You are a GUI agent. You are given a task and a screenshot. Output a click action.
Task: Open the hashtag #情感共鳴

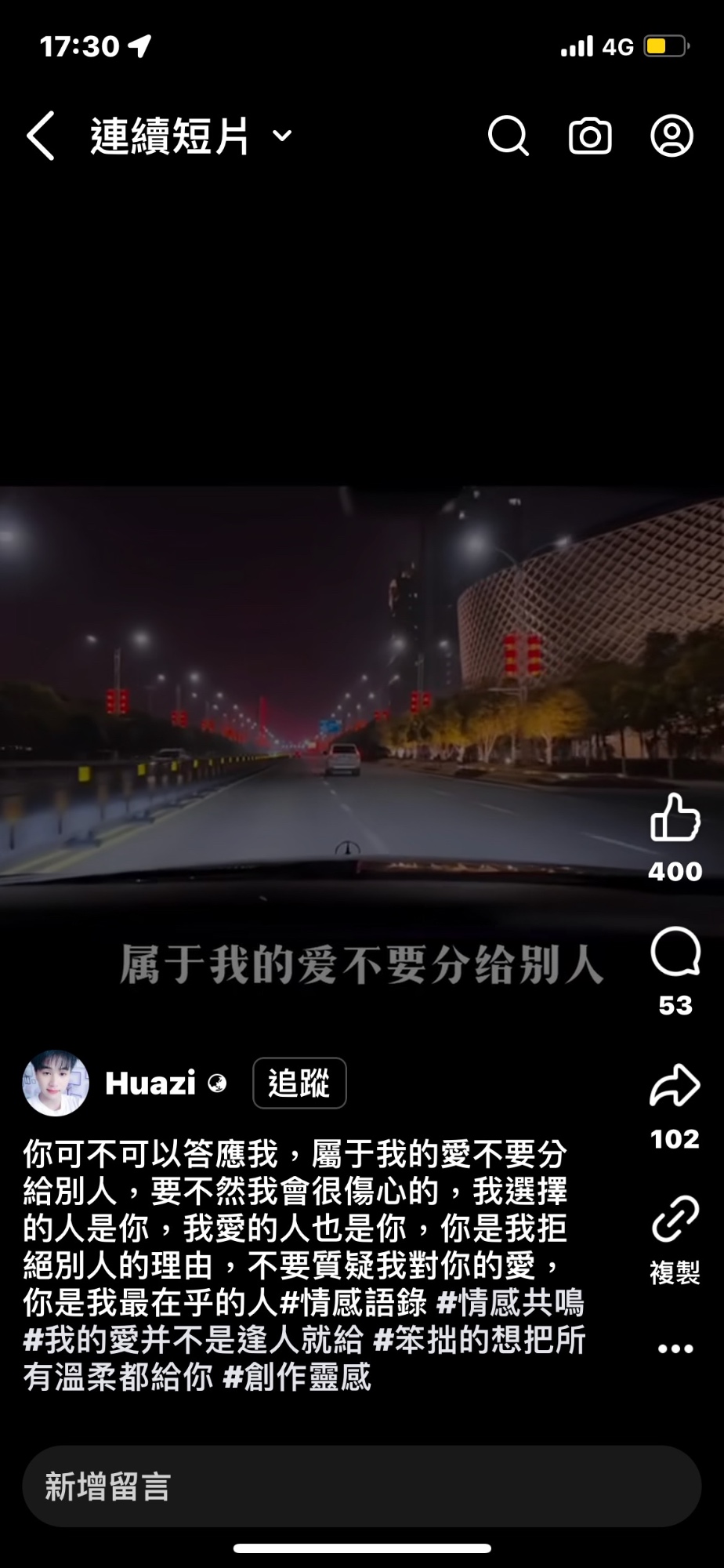pyautogui.click(x=511, y=1303)
